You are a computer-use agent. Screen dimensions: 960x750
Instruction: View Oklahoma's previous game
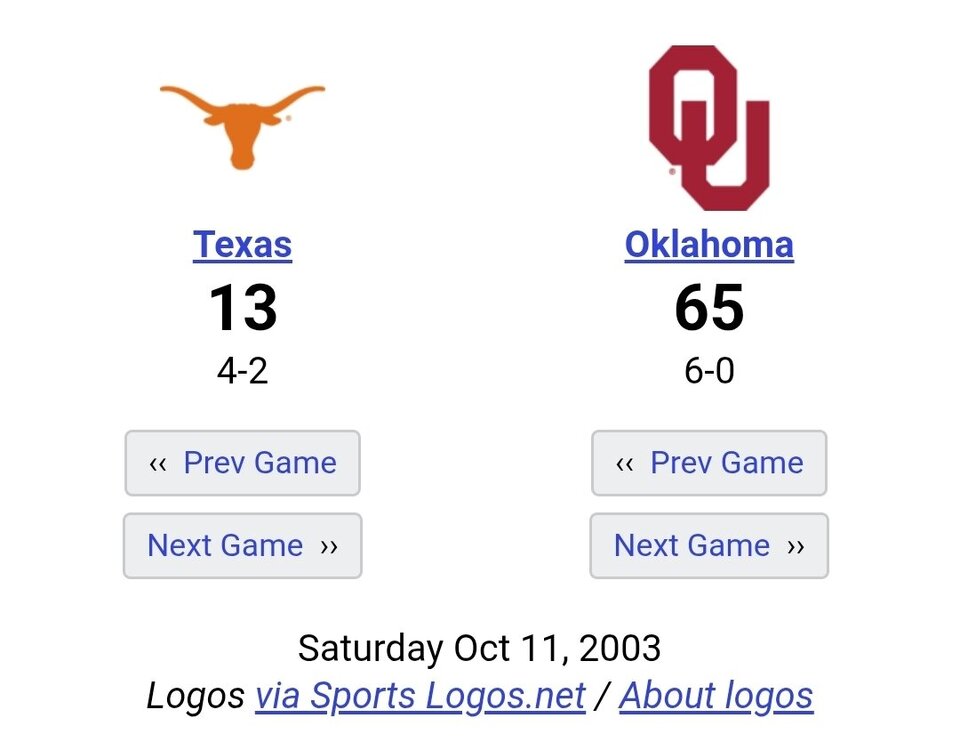click(709, 463)
